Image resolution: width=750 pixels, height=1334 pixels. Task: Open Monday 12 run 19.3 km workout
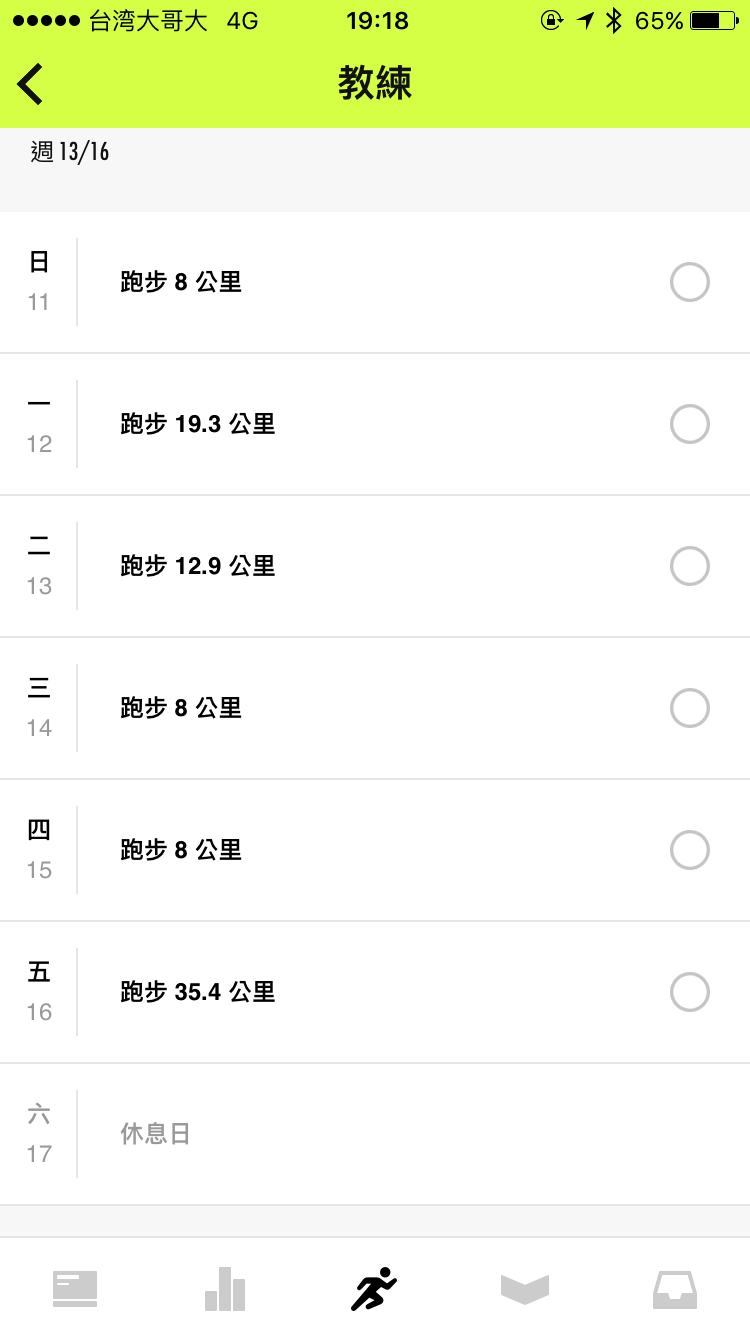coord(375,424)
